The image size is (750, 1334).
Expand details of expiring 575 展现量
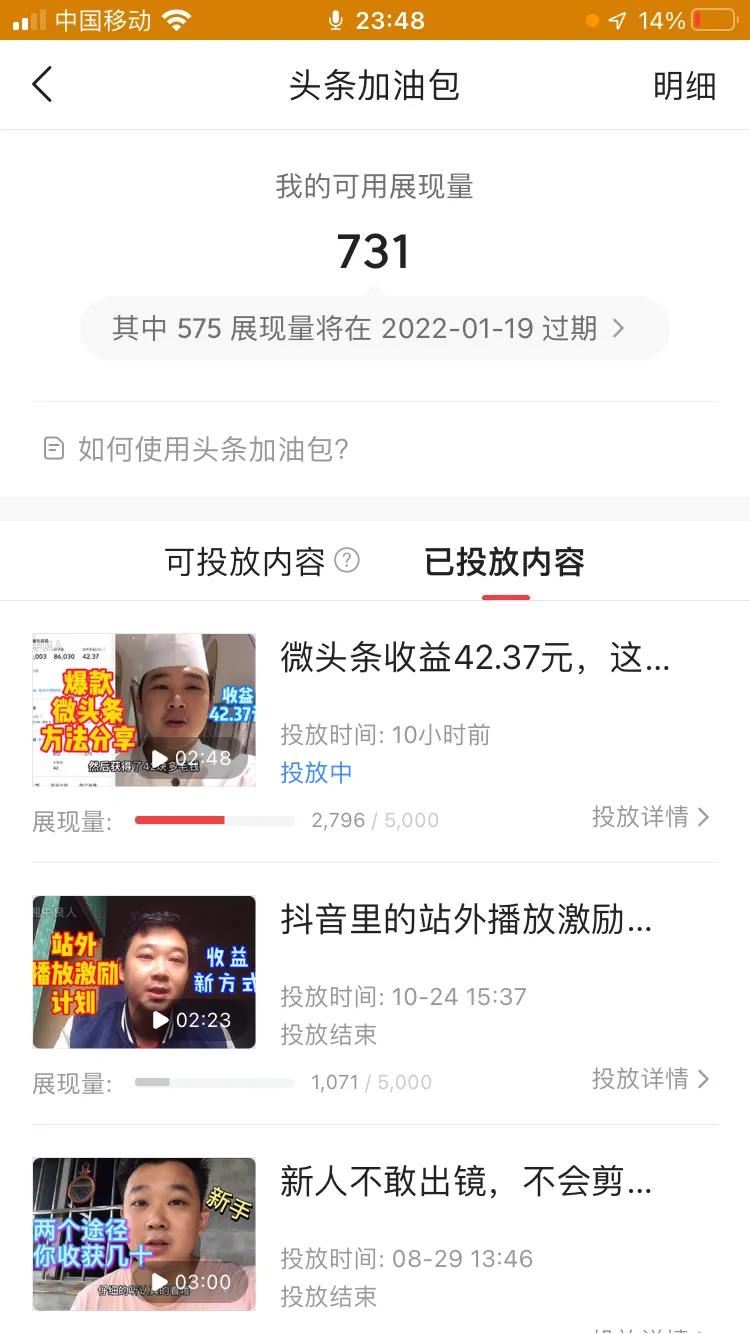point(375,328)
